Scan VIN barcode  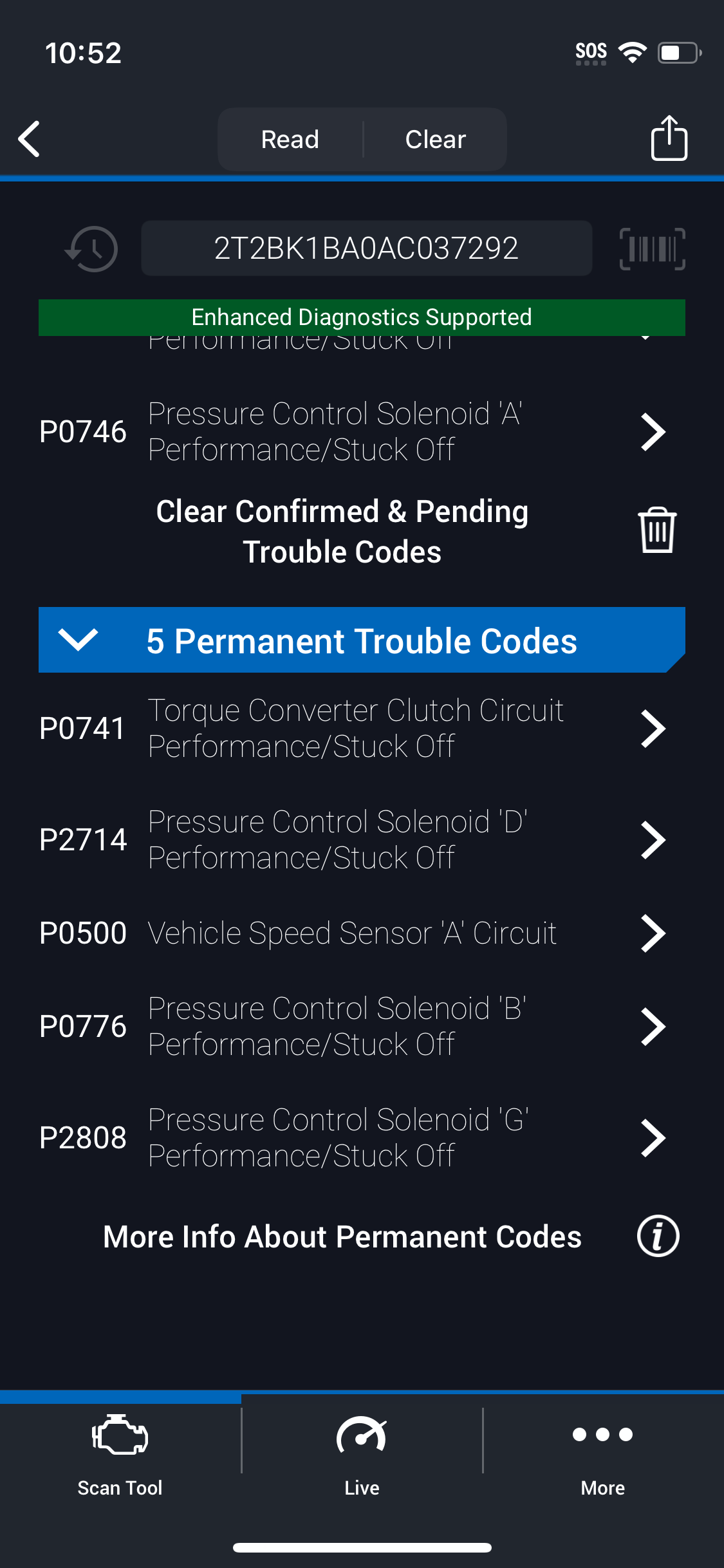652,248
